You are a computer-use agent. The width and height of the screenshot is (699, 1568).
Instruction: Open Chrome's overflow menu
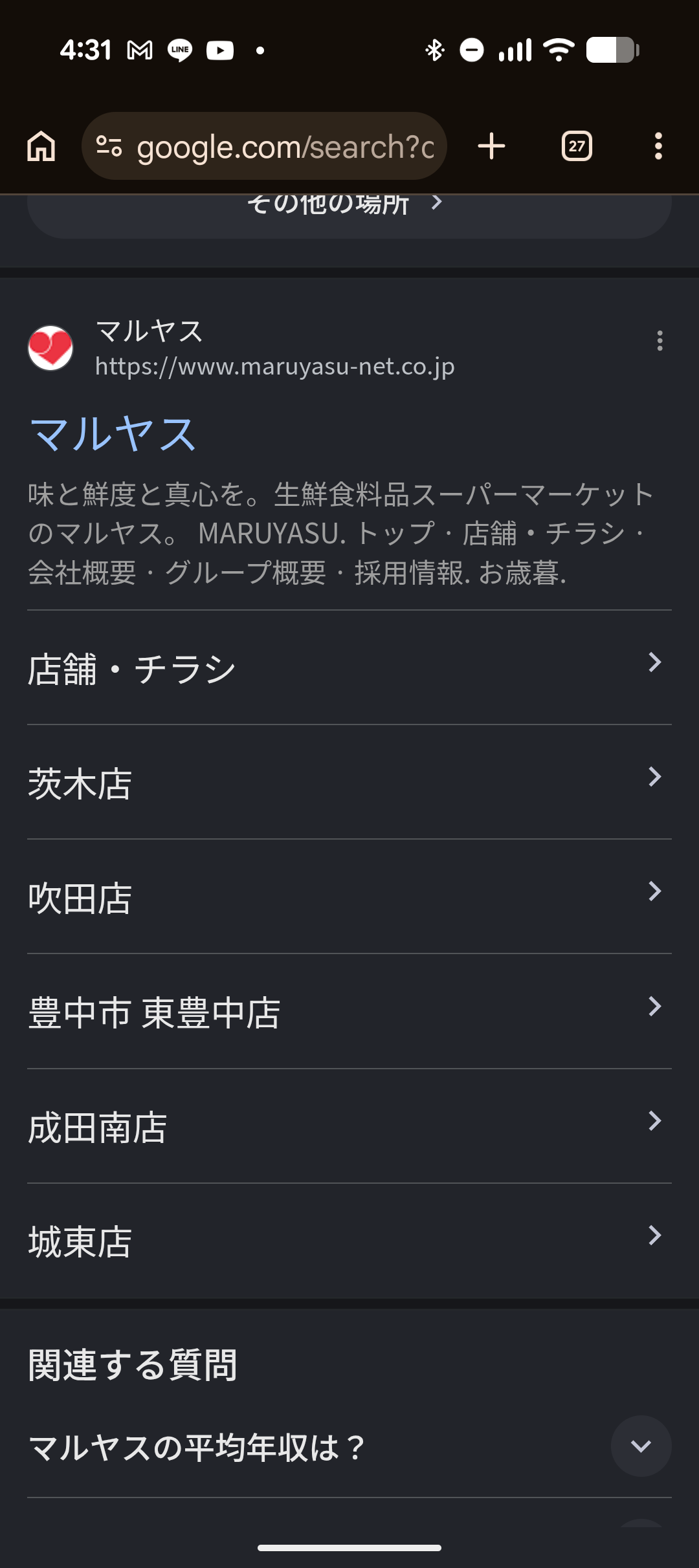click(x=658, y=146)
